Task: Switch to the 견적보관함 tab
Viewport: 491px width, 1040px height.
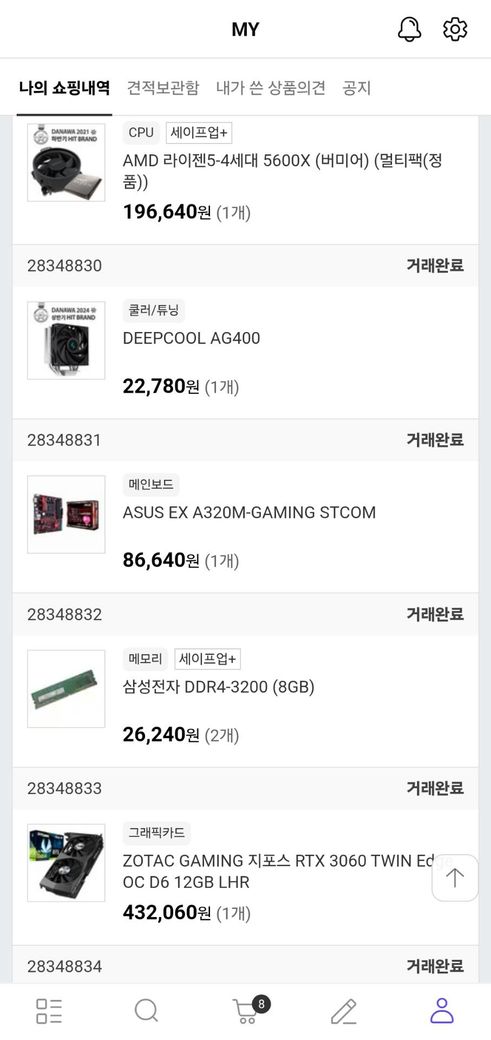Action: point(163,88)
